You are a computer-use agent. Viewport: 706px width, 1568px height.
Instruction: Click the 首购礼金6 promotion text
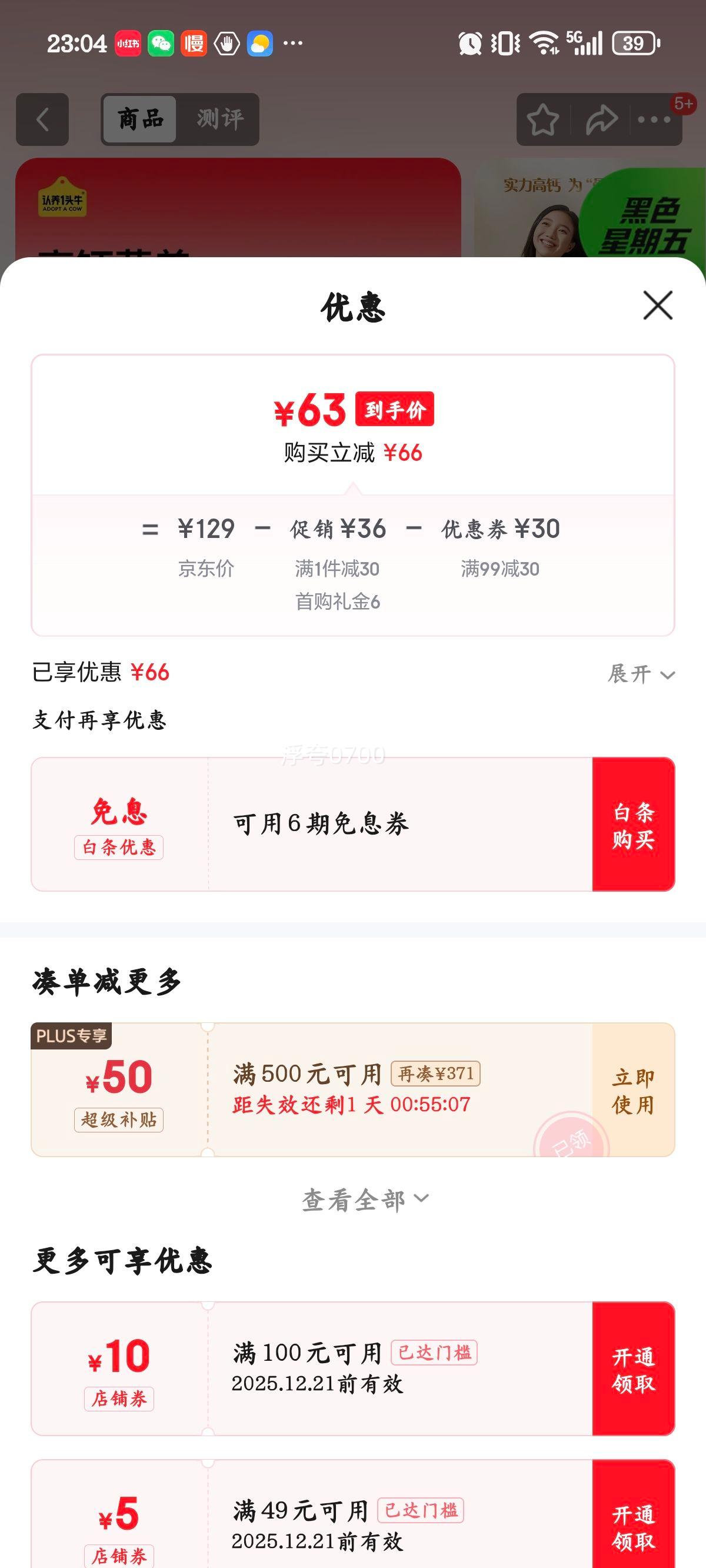click(338, 600)
